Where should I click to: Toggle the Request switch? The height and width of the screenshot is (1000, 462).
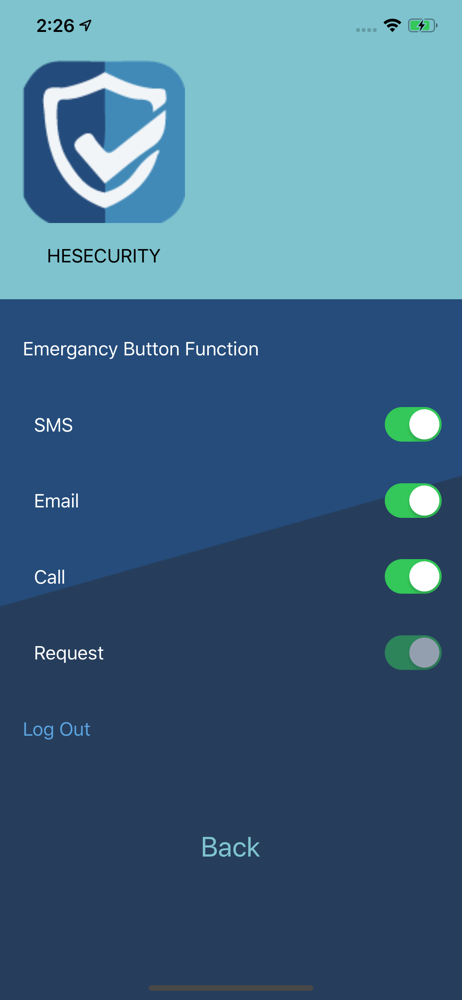point(413,652)
